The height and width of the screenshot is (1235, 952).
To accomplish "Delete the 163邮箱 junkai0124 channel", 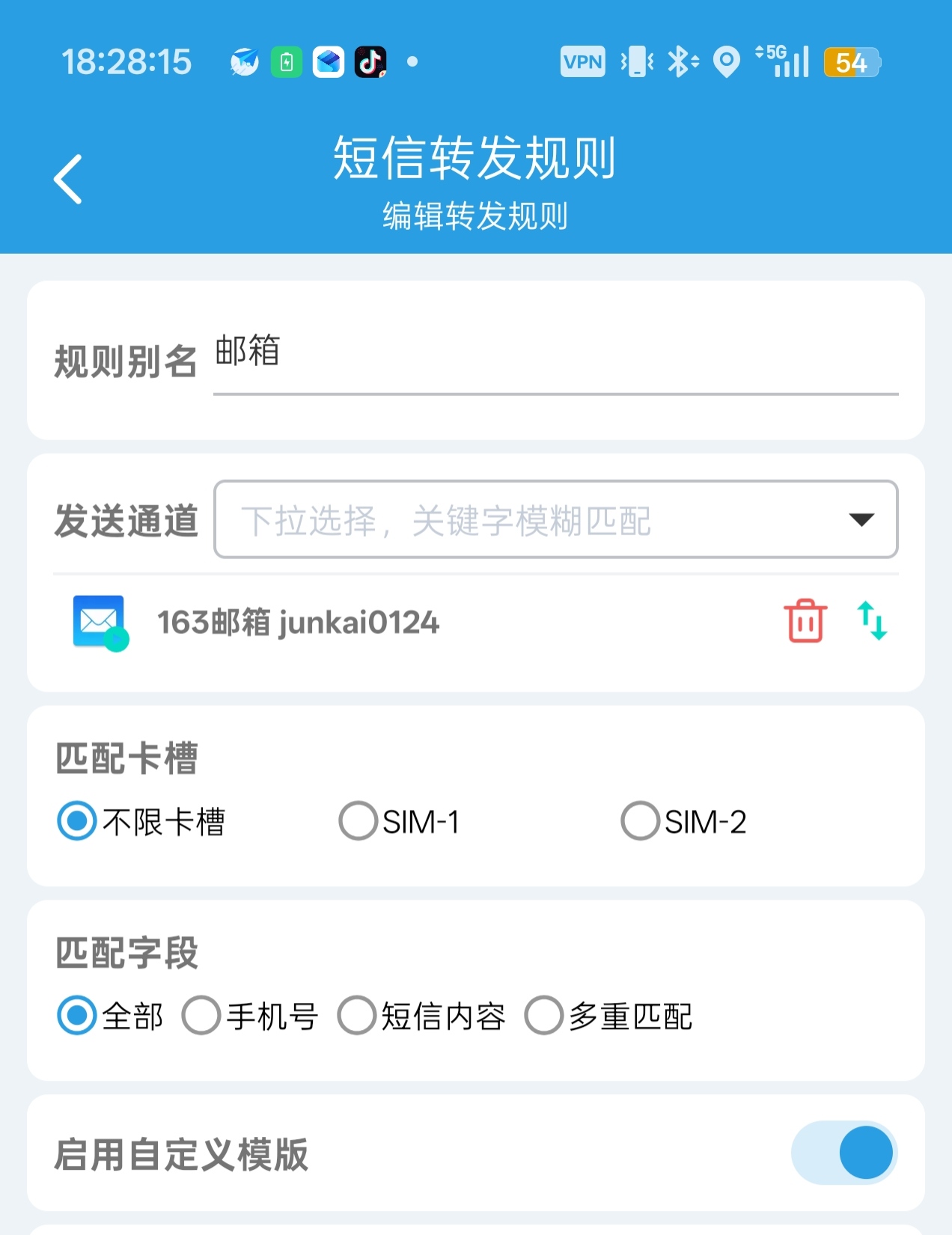I will click(805, 621).
